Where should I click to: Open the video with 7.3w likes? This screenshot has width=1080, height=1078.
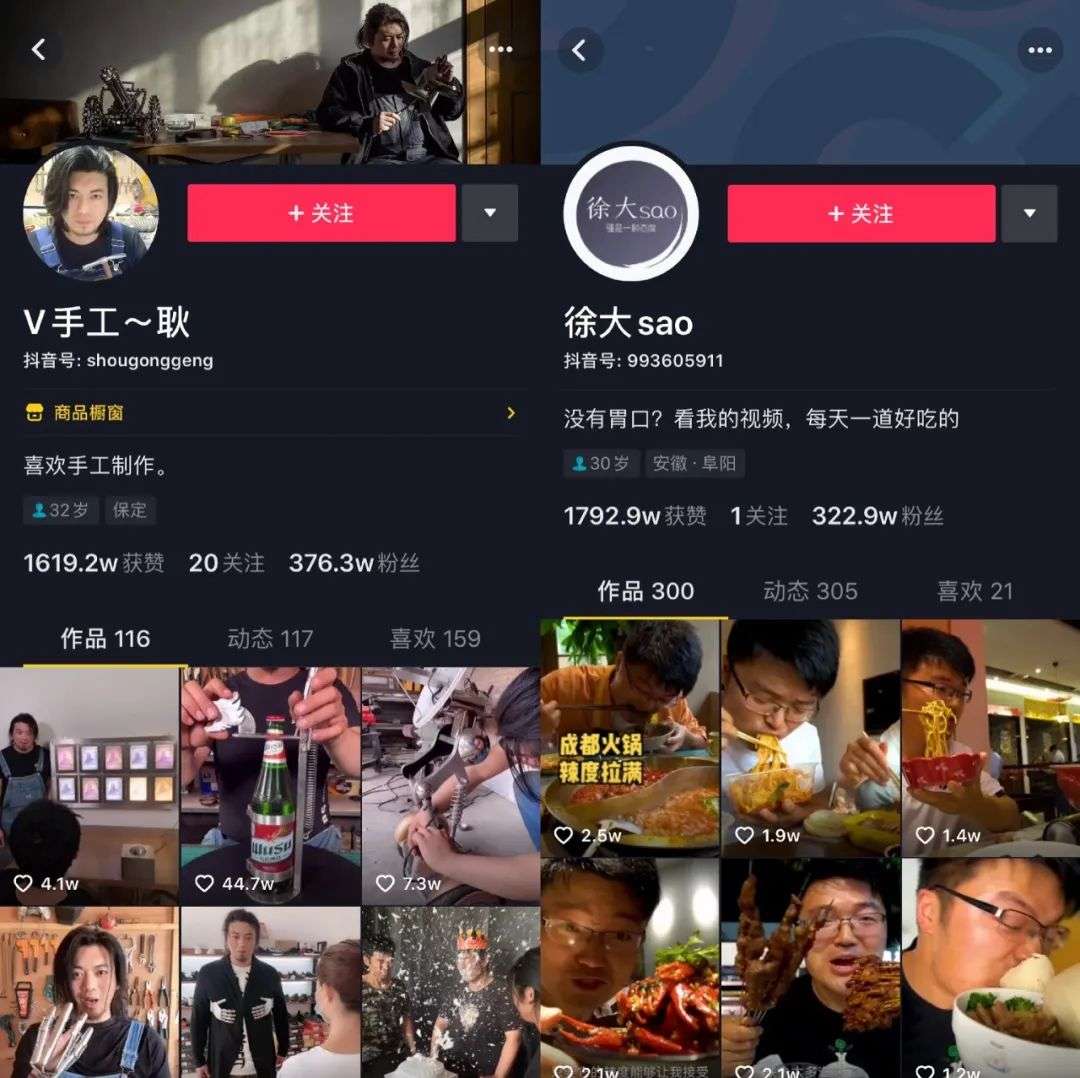coord(450,785)
